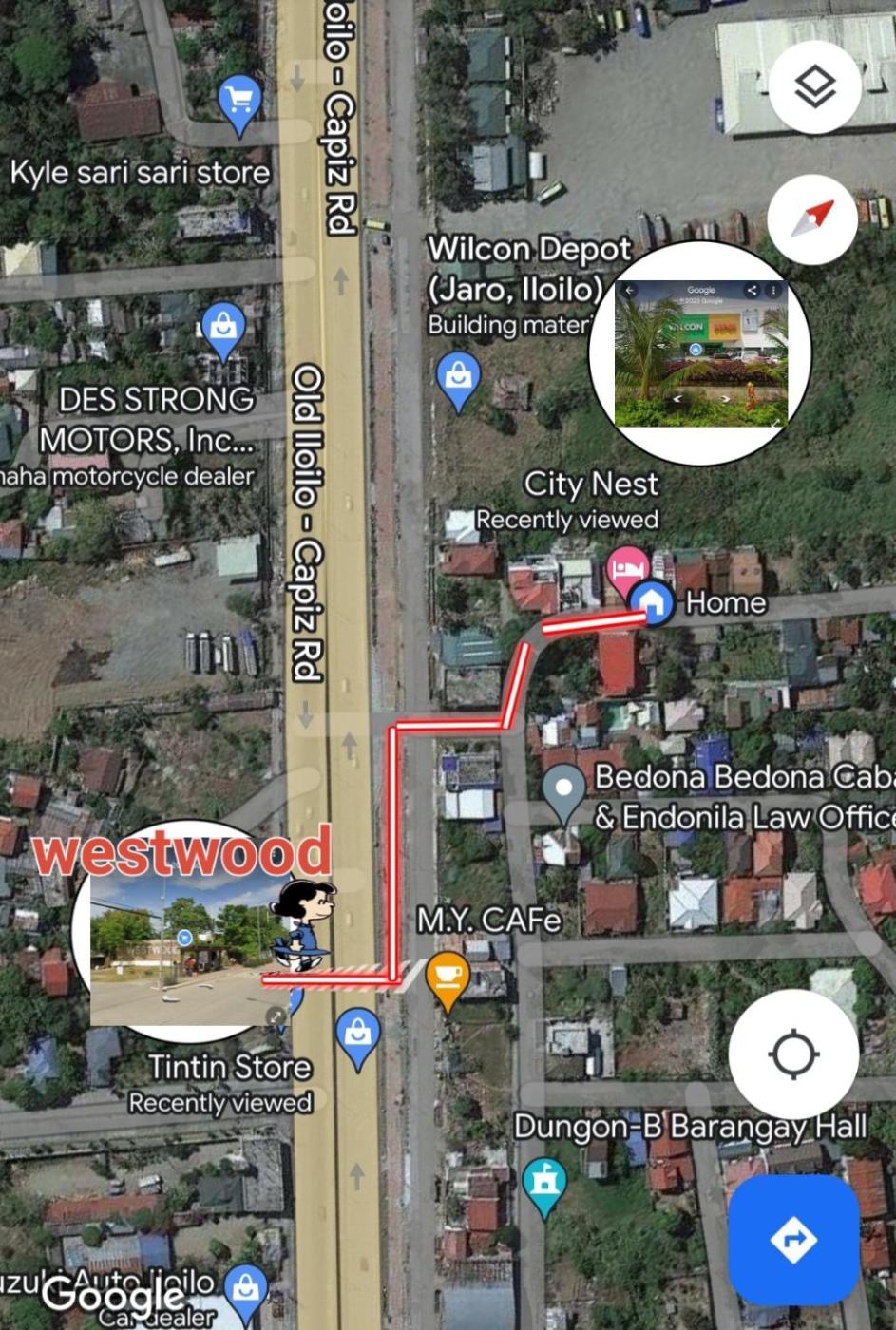Select the Bedona Law Office pin
The height and width of the screenshot is (1330, 896).
click(x=563, y=790)
